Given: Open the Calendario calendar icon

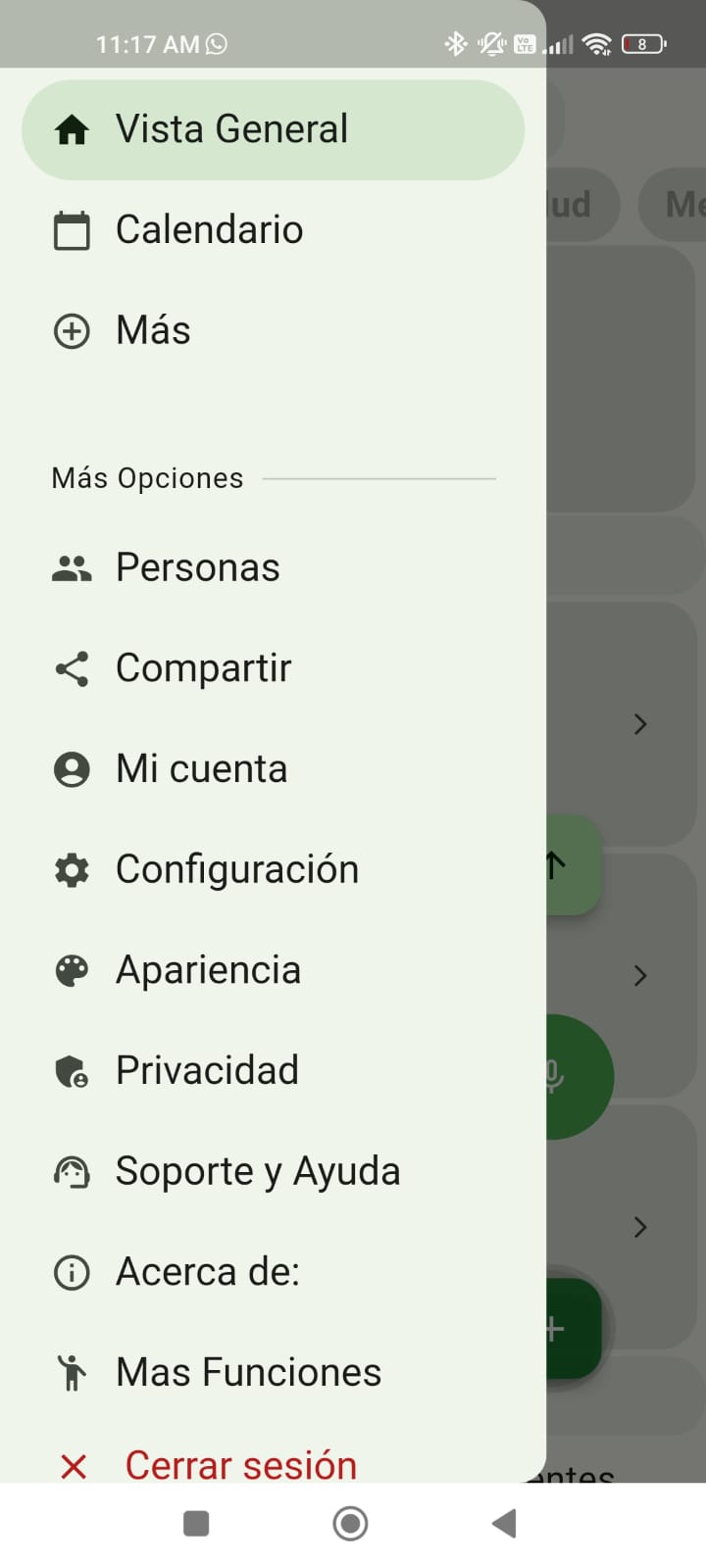Looking at the screenshot, I should [71, 229].
